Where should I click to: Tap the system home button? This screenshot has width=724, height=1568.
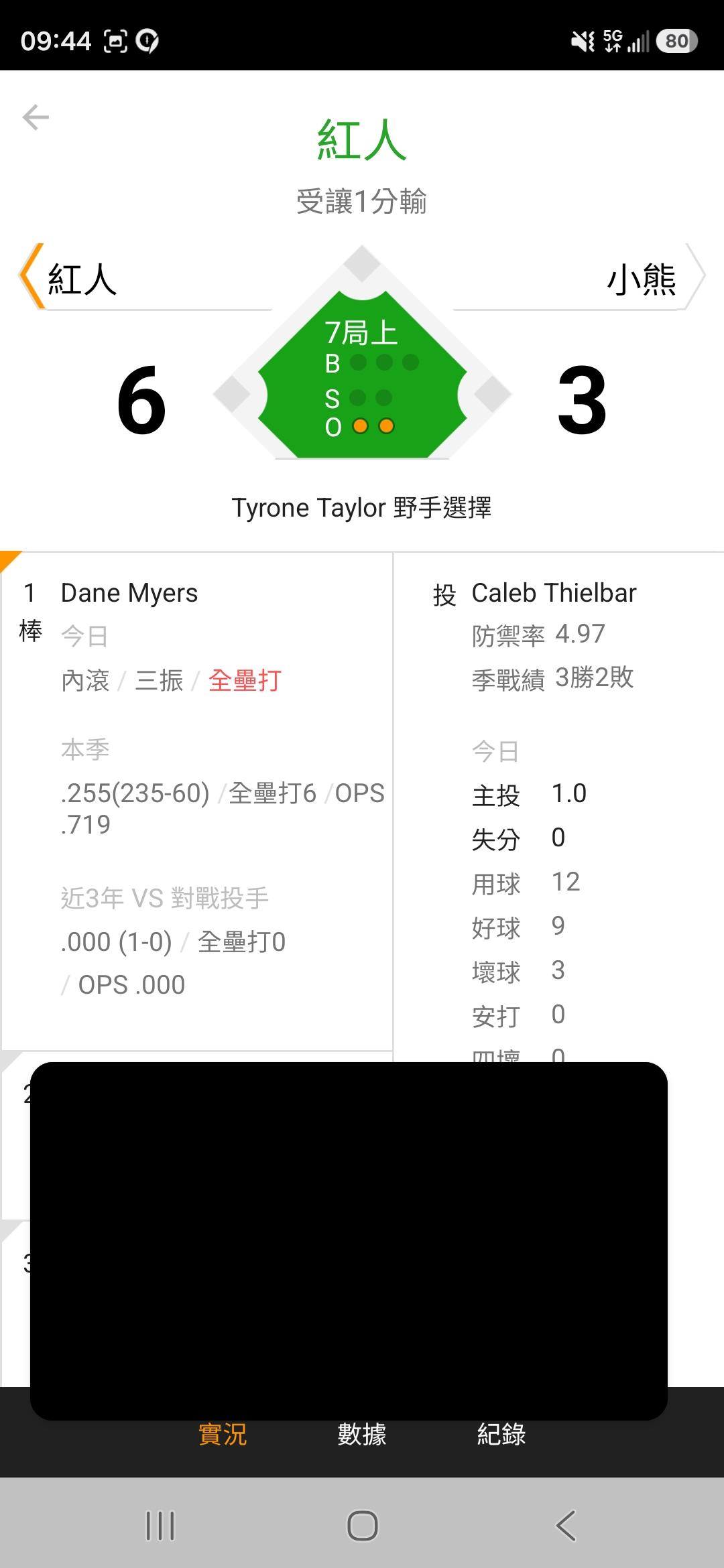[x=362, y=1526]
